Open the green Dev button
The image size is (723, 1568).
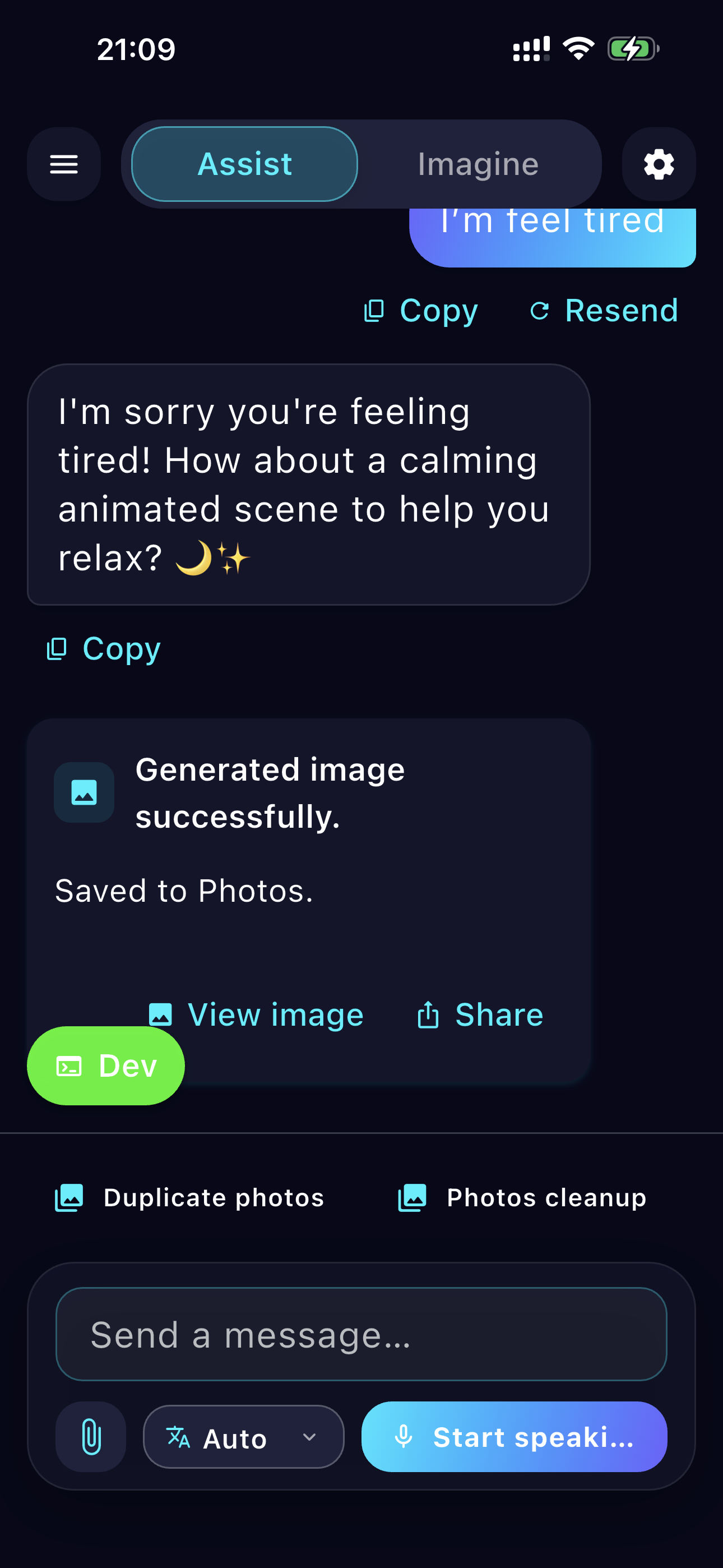pyautogui.click(x=106, y=1066)
